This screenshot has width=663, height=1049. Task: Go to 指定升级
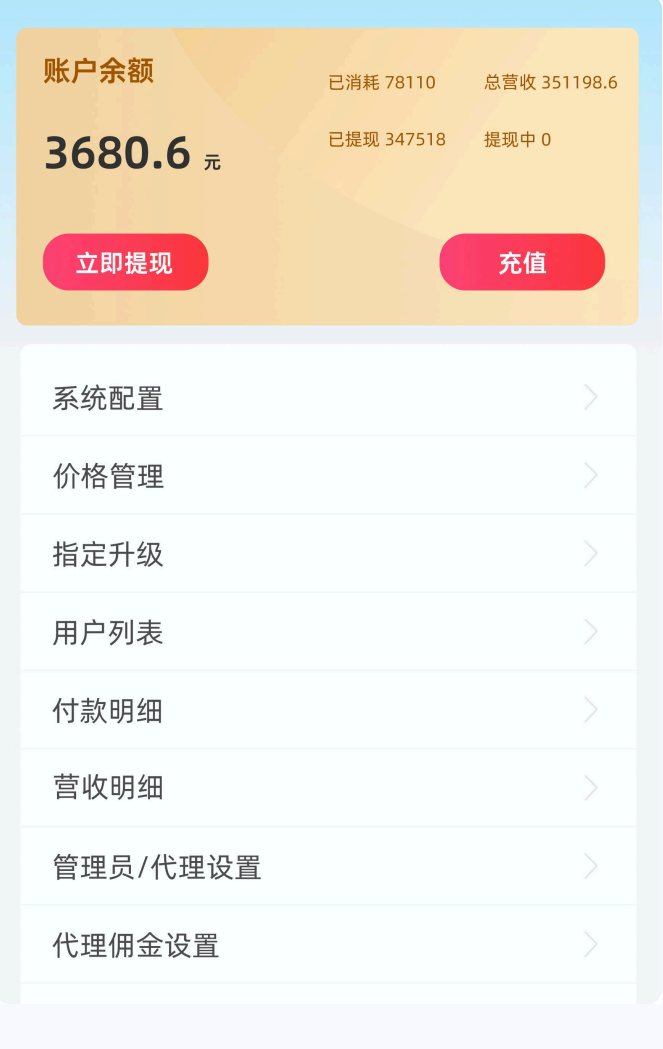[x=327, y=554]
